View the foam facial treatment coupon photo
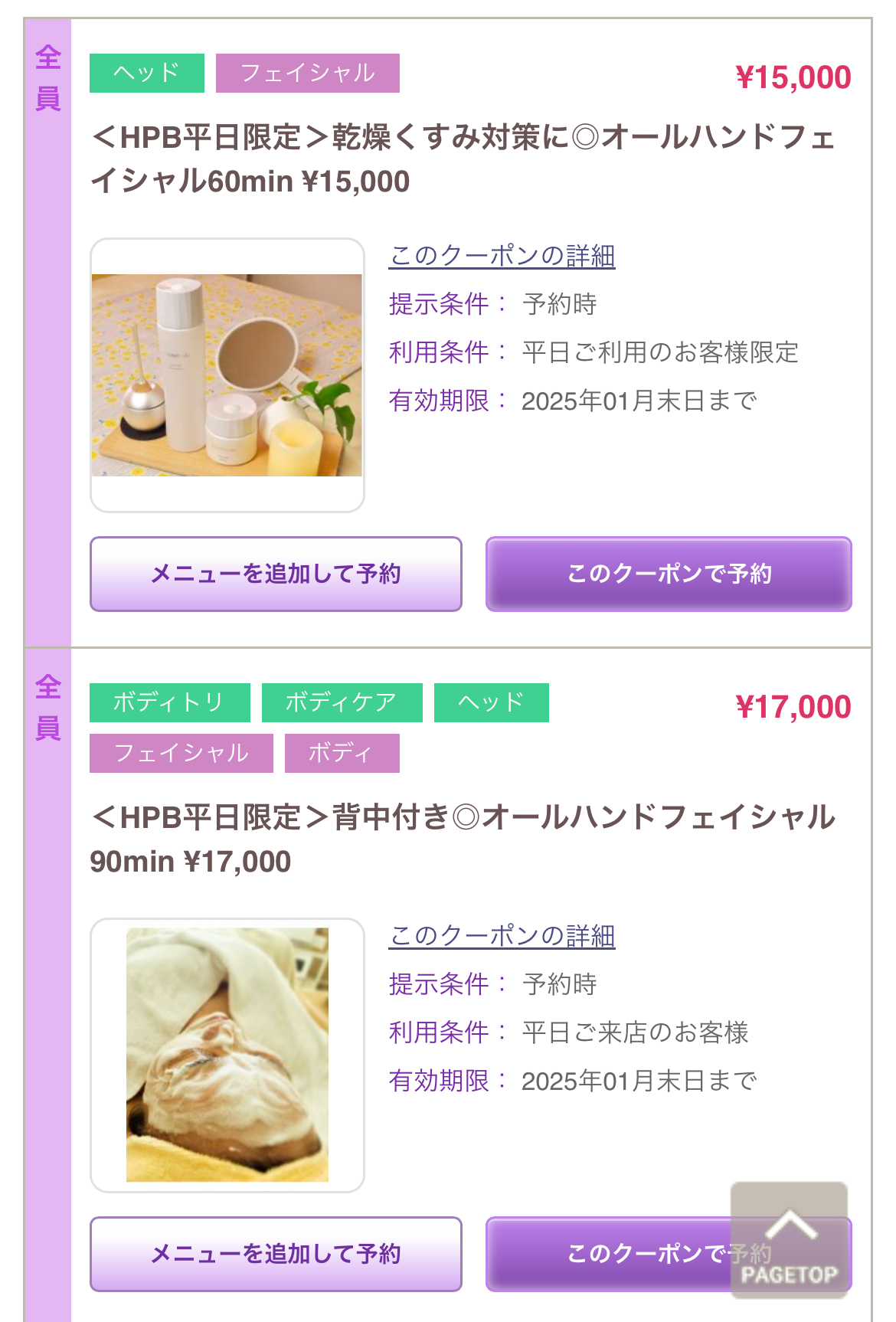Viewport: 896px width, 1322px height. coord(227,1055)
